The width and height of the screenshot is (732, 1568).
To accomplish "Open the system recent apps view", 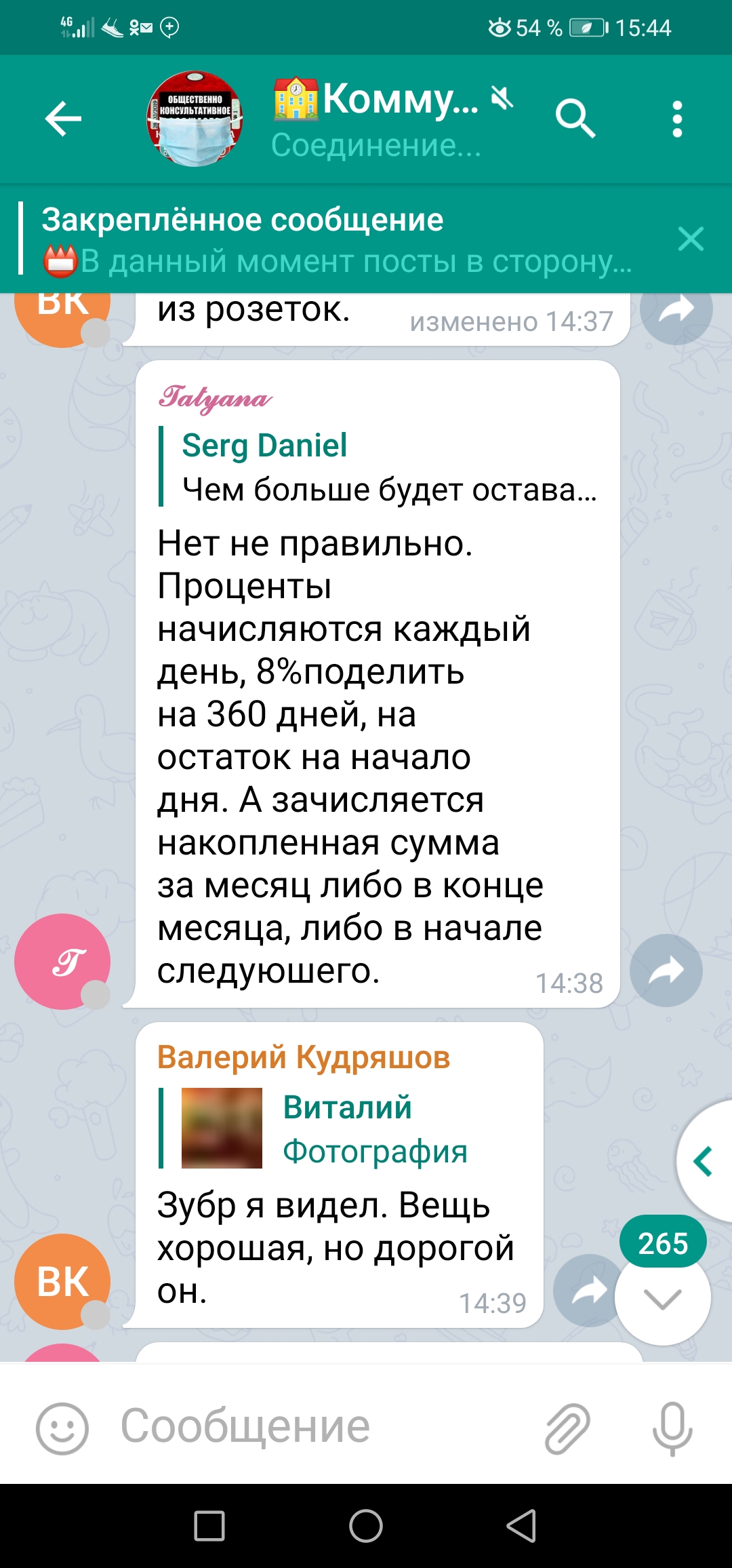I will tap(209, 1526).
